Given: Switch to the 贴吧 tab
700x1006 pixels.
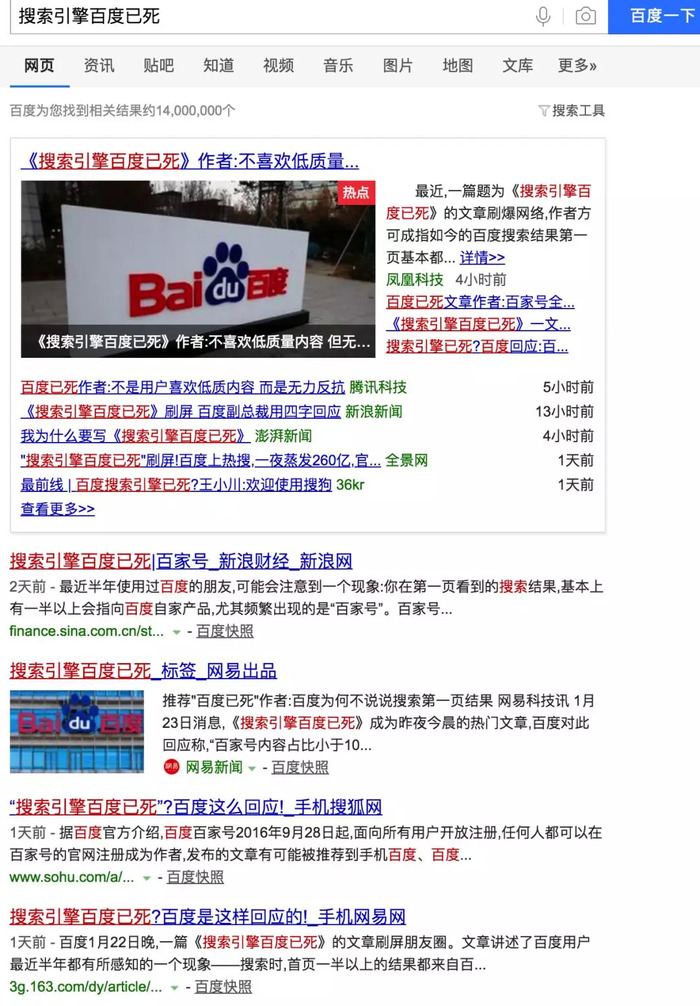Looking at the screenshot, I should tap(158, 66).
